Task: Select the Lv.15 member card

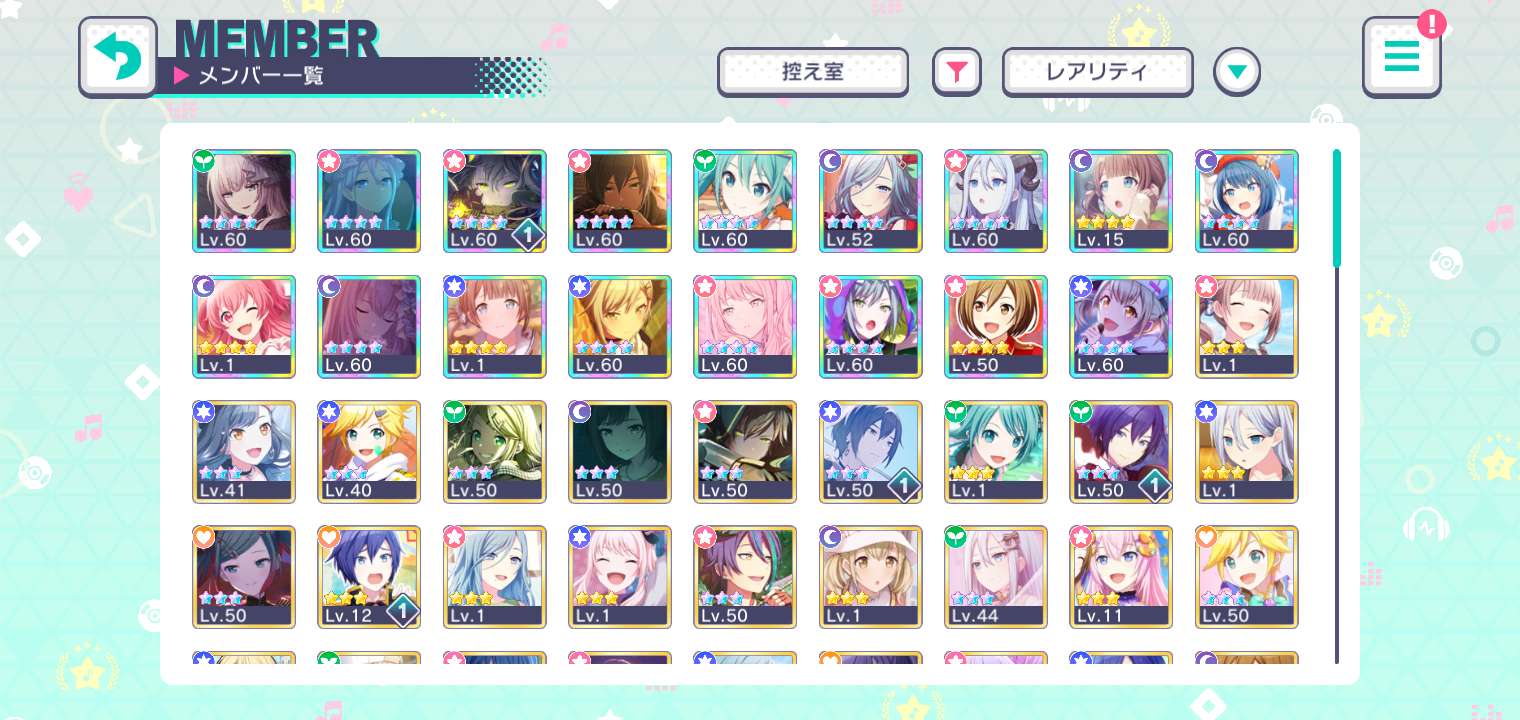Action: [1121, 200]
